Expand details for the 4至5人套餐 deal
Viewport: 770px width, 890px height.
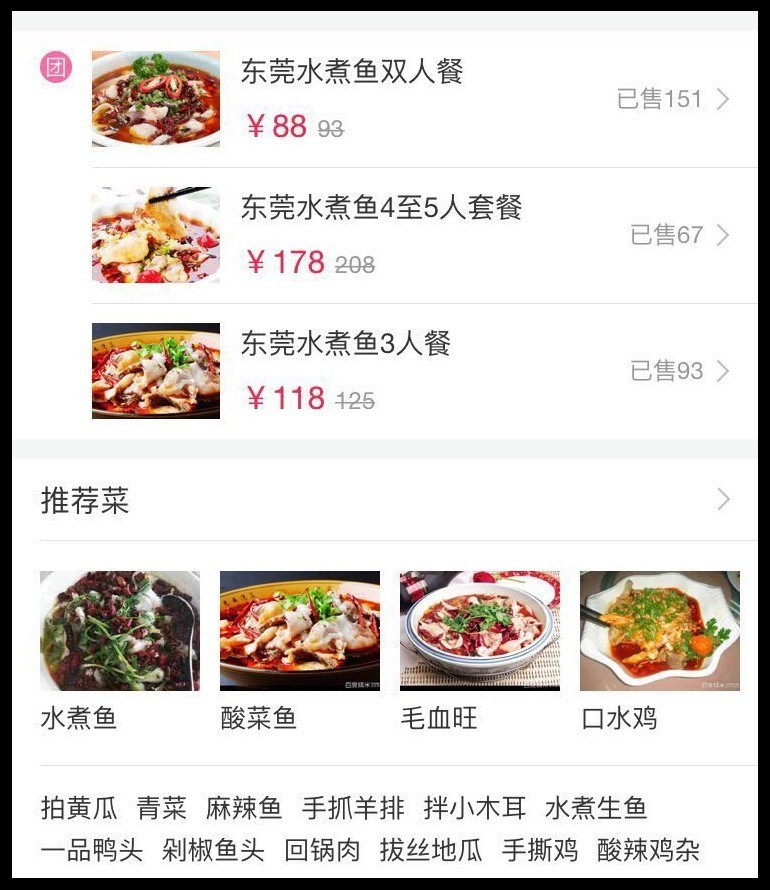coord(722,235)
